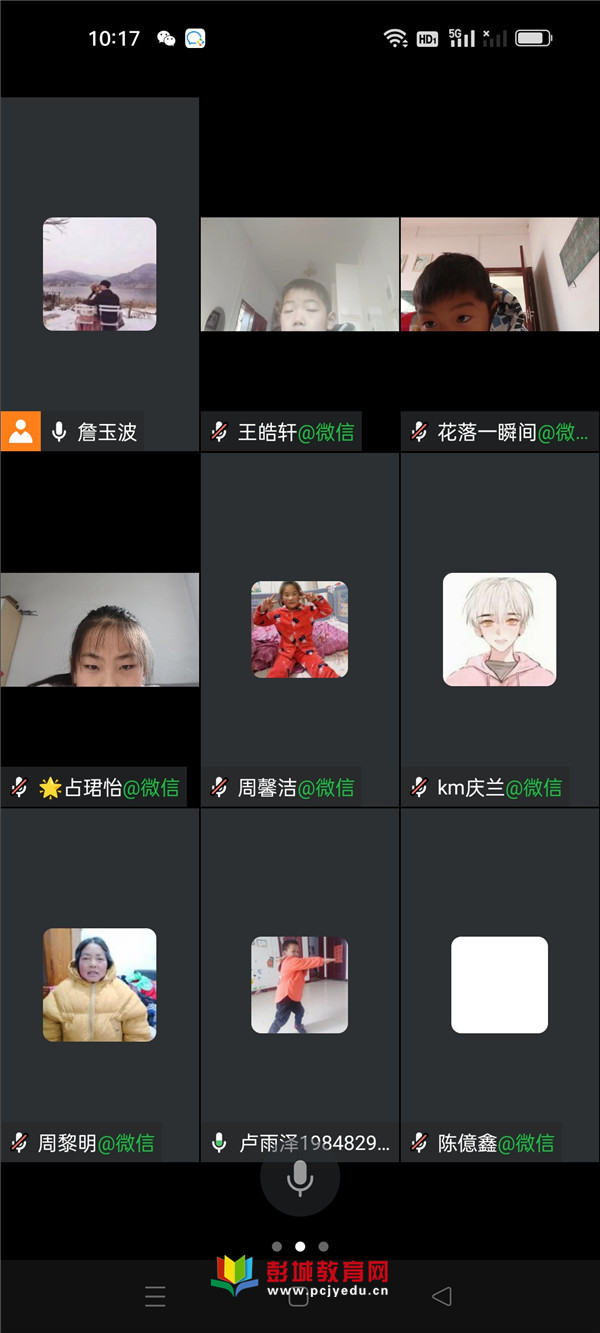
Task: Open 詹玉波's video tile
Action: 99,274
